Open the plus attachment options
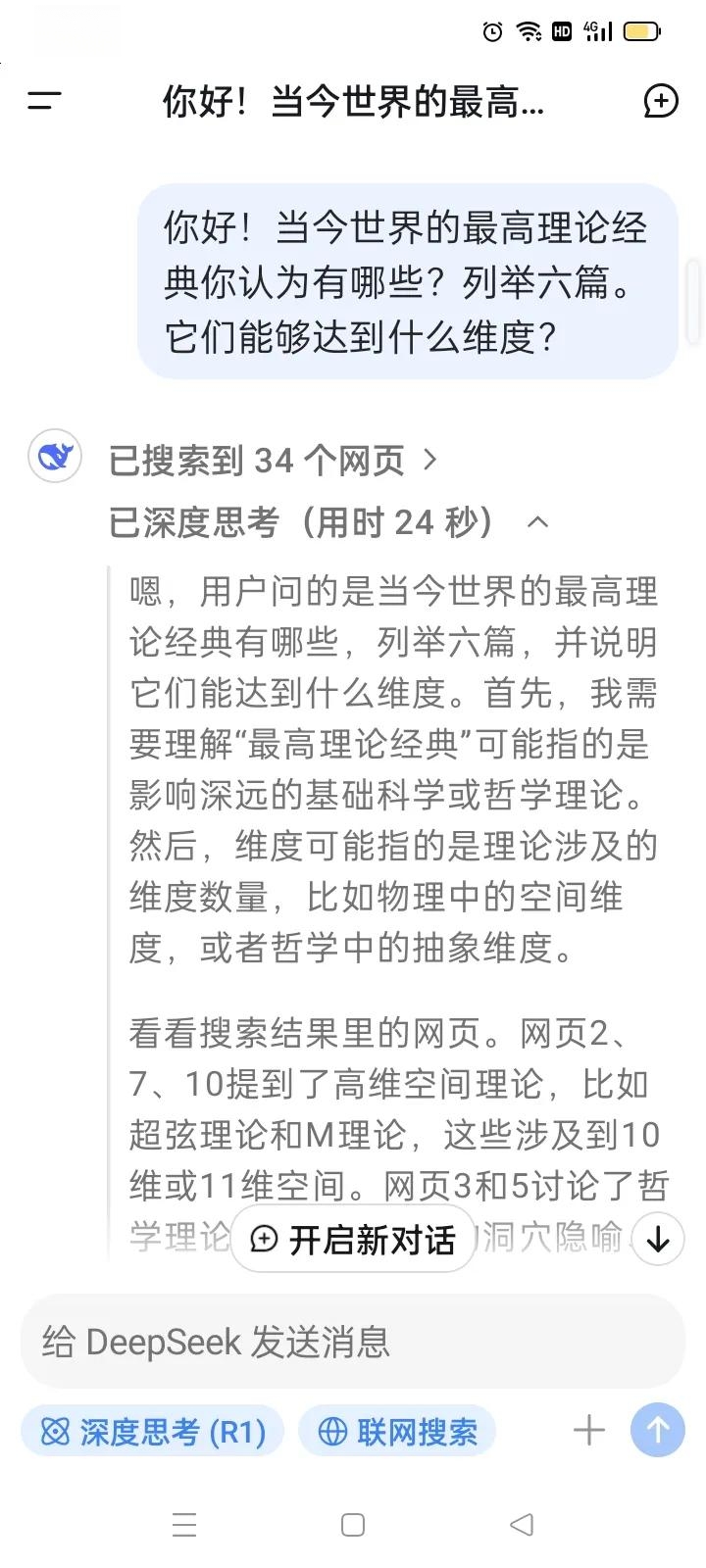 [589, 1431]
